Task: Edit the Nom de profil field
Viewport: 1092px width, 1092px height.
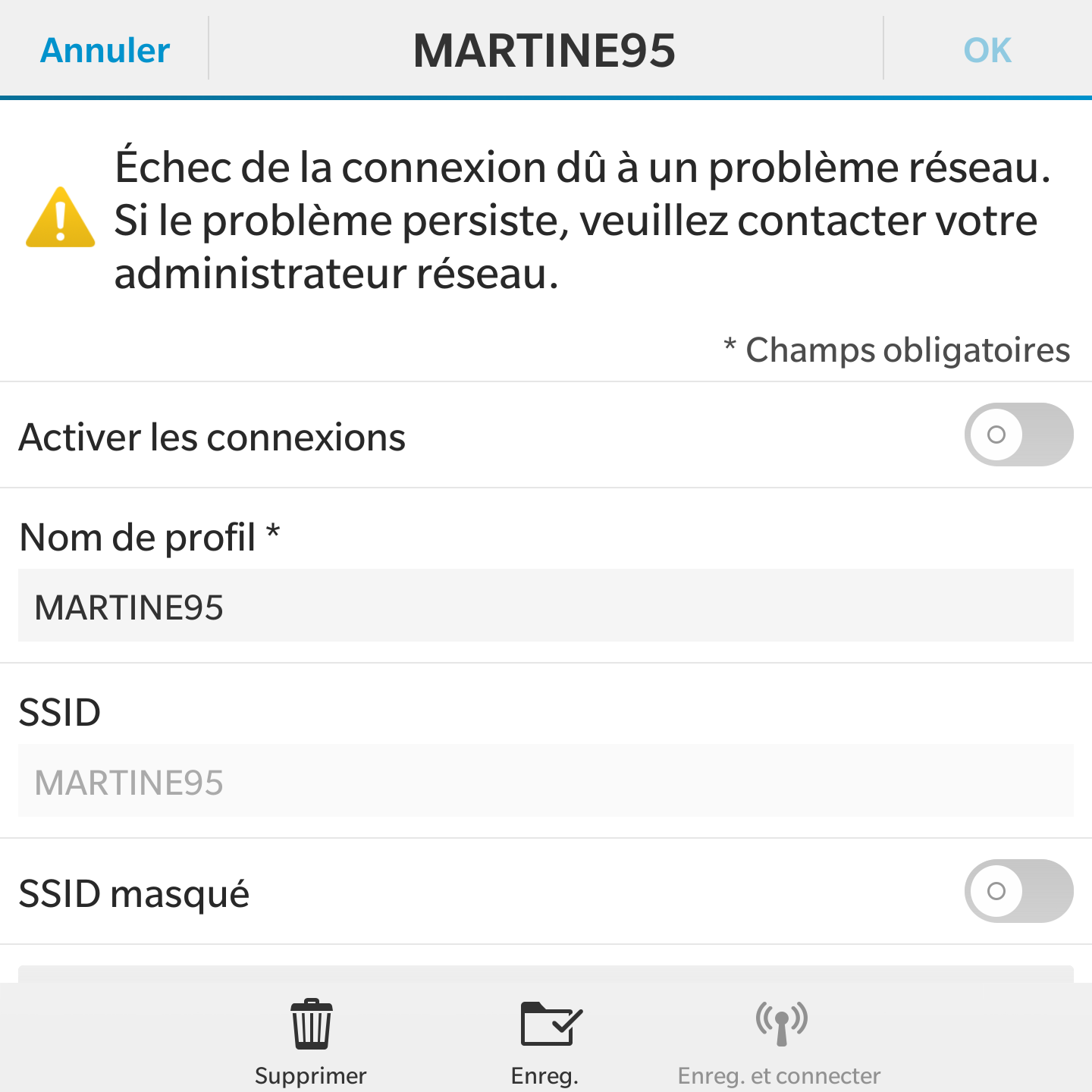Action: point(546,606)
